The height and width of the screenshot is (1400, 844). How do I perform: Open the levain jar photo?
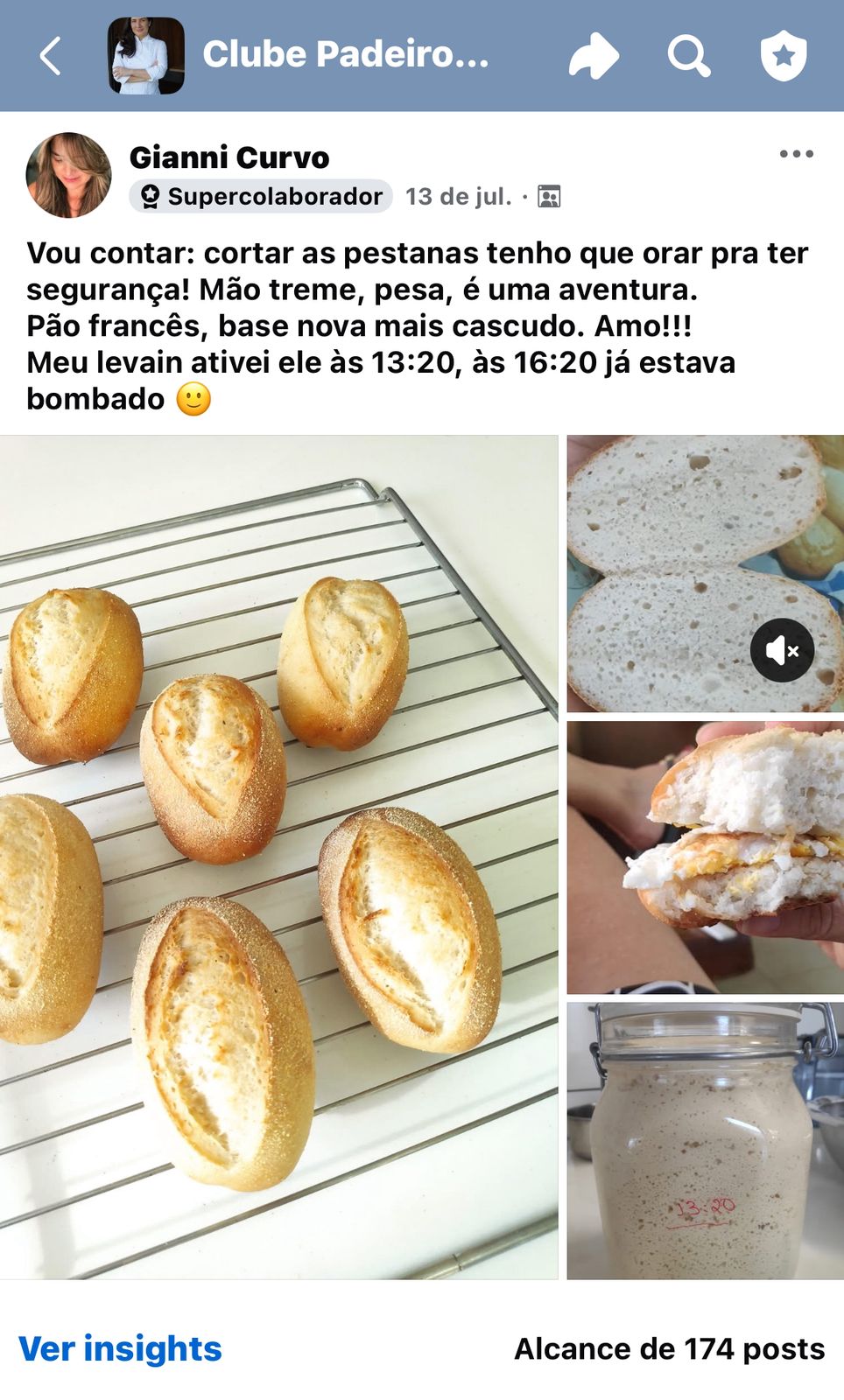[705, 1141]
